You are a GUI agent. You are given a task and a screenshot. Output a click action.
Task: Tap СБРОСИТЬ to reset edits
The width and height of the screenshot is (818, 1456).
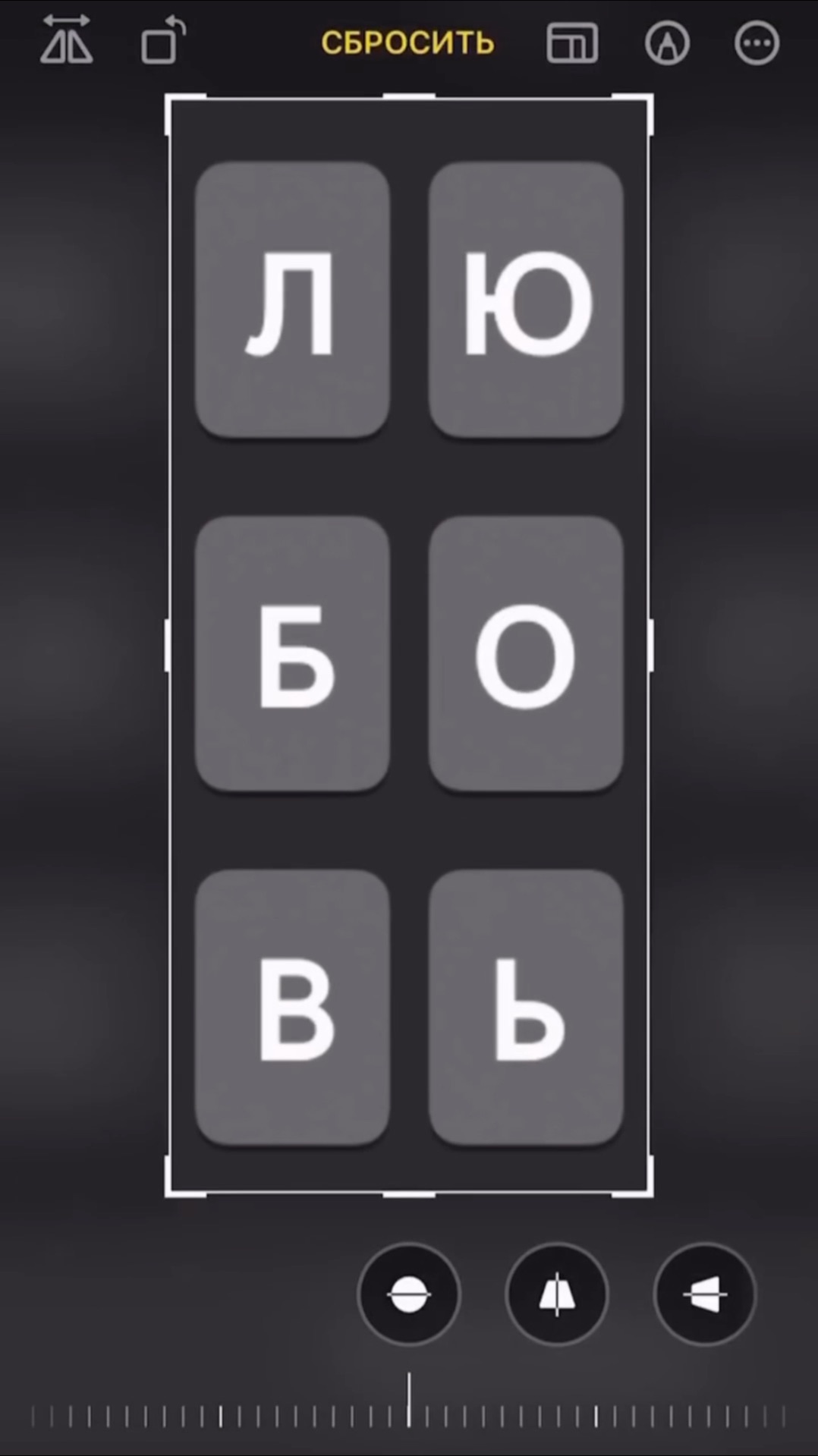click(x=407, y=43)
